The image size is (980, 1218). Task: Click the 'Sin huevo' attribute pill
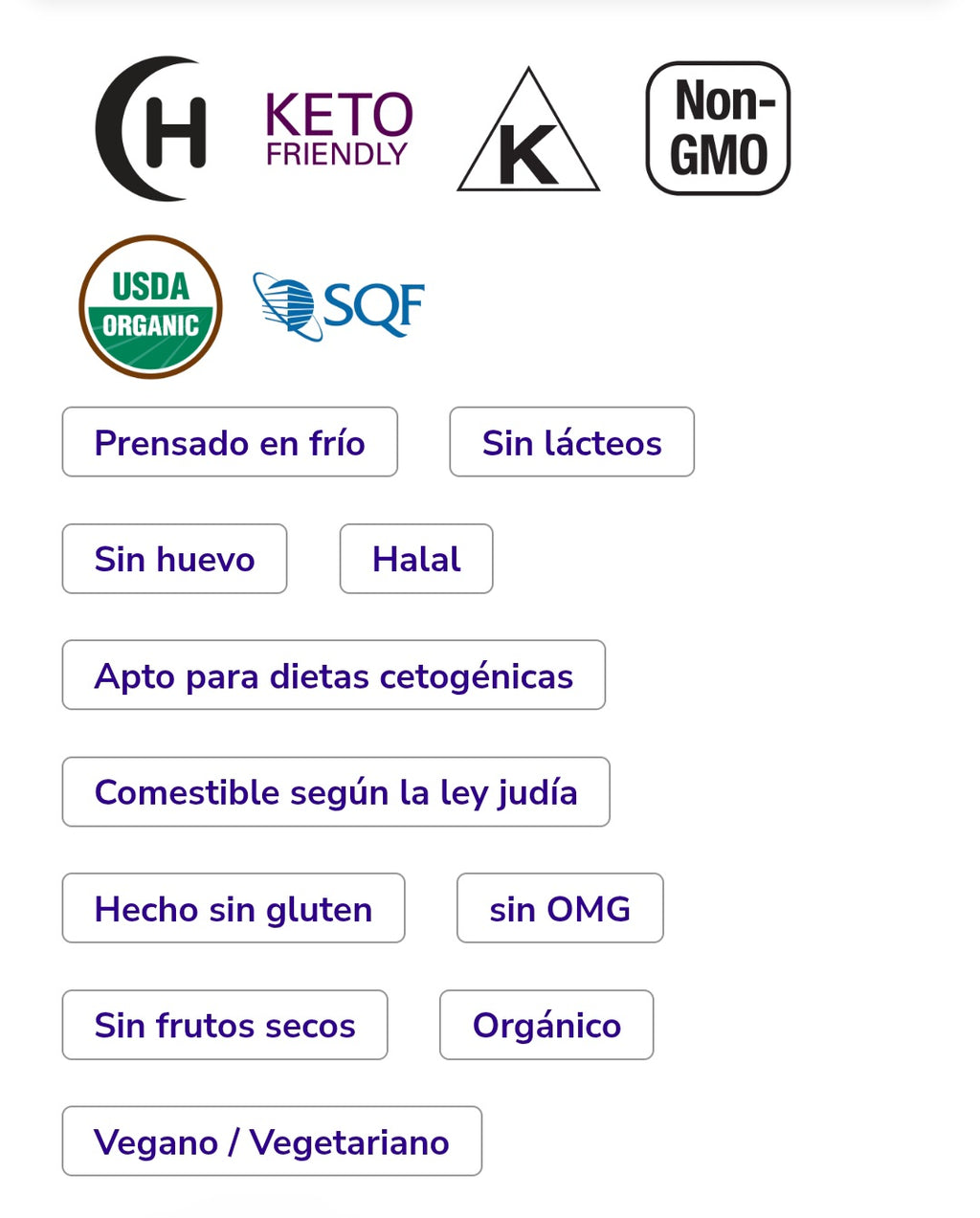pyautogui.click(x=174, y=559)
